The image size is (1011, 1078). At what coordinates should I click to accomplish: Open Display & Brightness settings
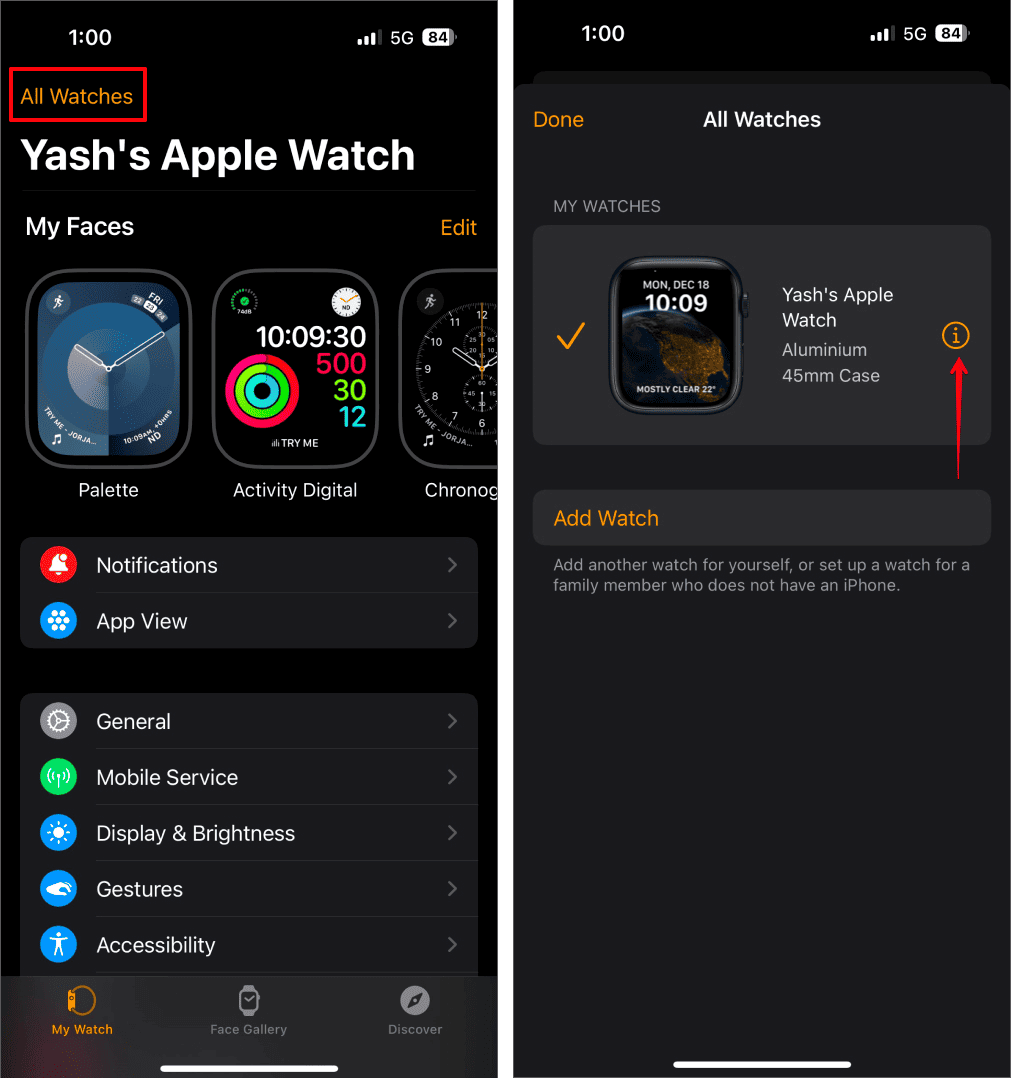pos(248,833)
